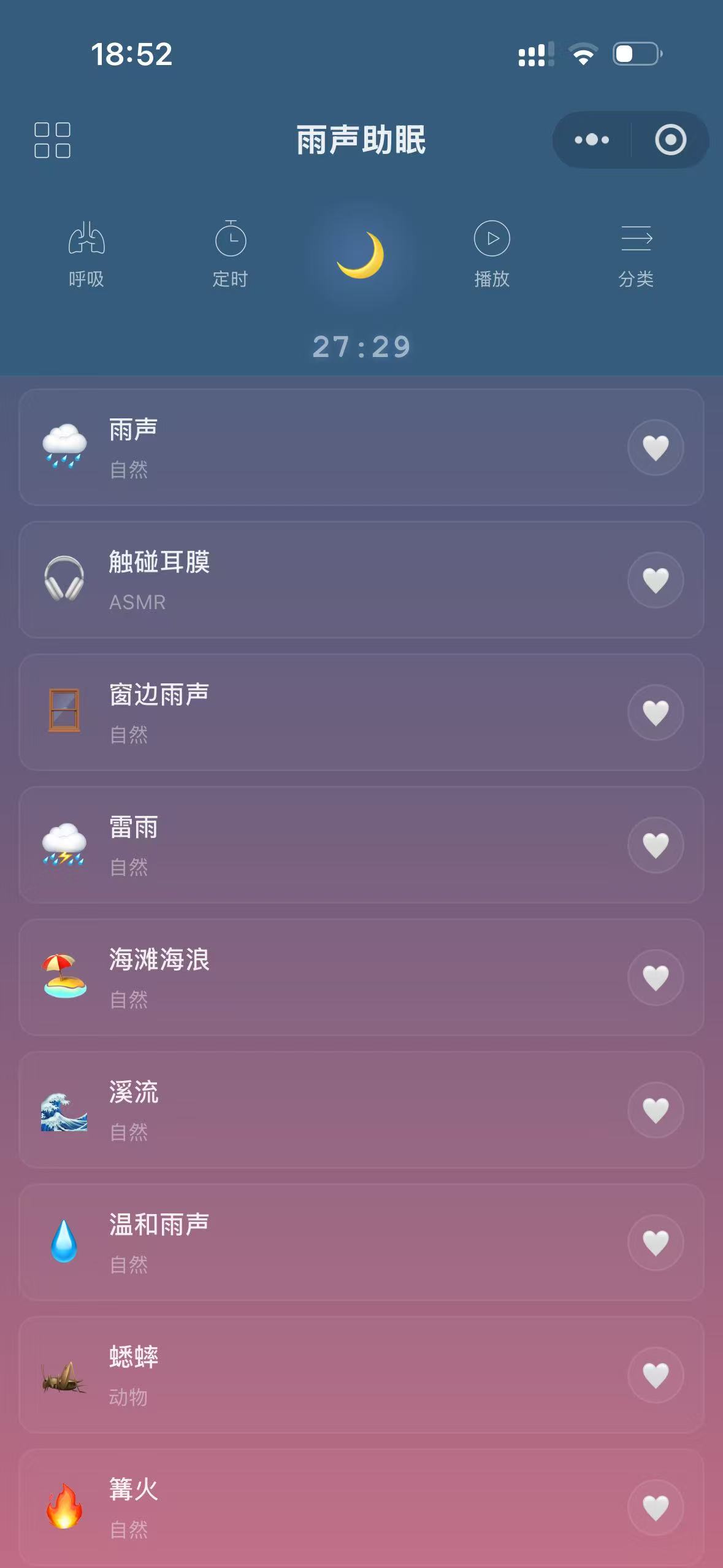Play the 温和雨声 sound
Viewport: 723px width, 1568px height.
coord(307,1242)
